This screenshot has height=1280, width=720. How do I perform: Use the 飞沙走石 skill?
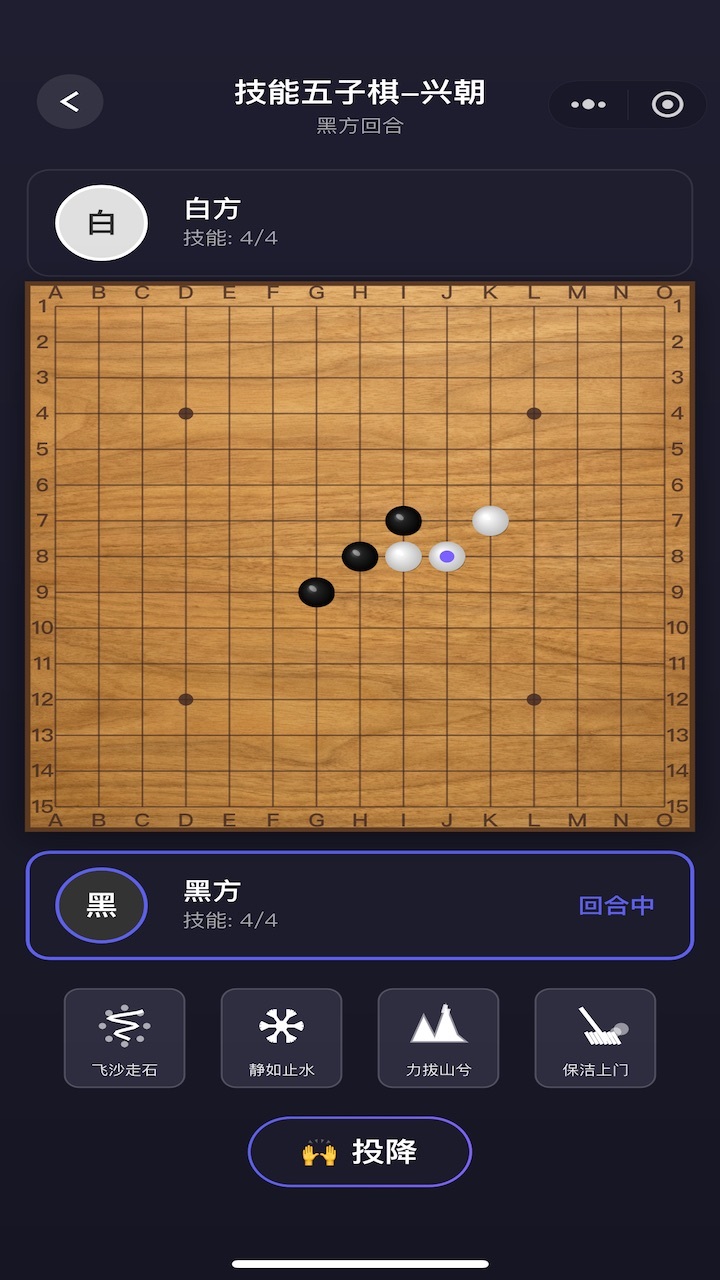125,1038
